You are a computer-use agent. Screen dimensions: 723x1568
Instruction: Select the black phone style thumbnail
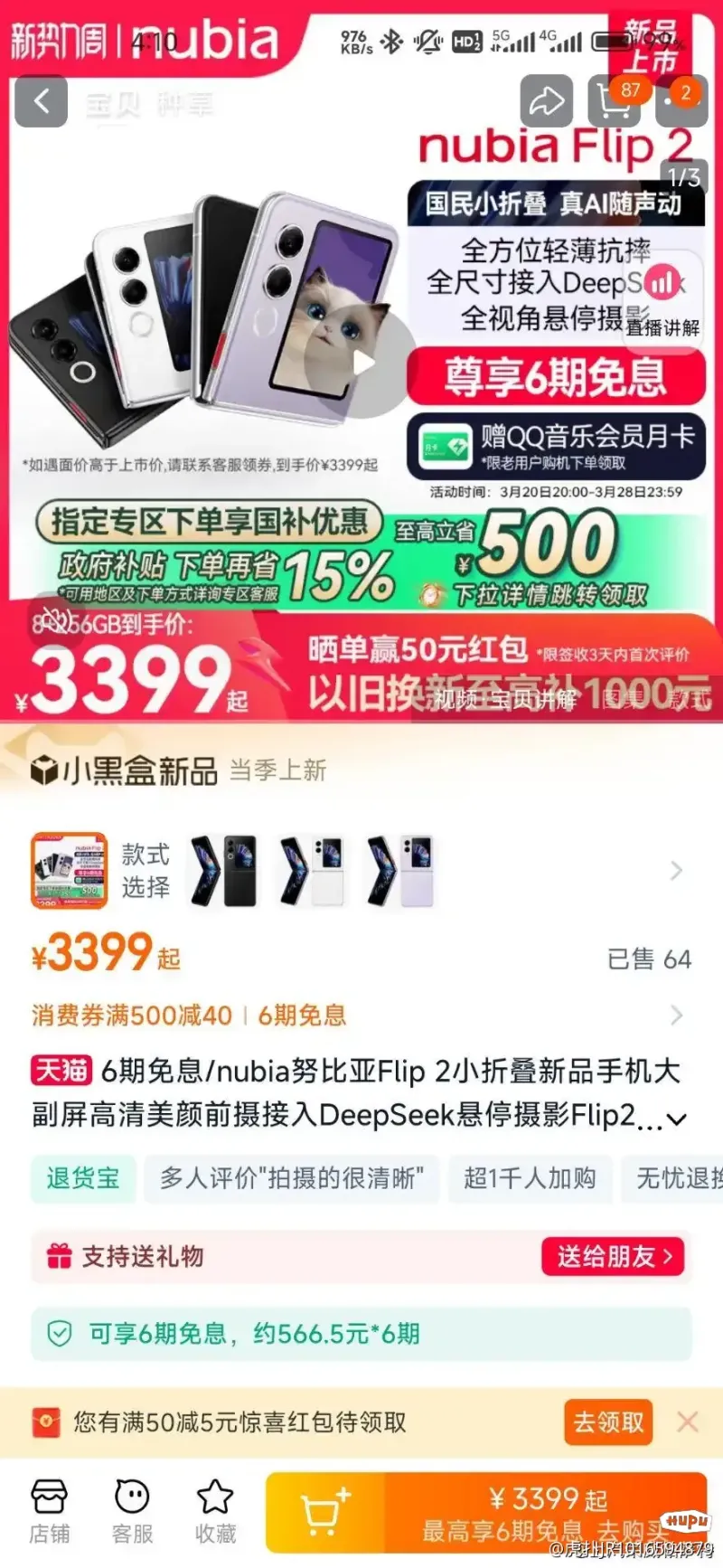[224, 871]
